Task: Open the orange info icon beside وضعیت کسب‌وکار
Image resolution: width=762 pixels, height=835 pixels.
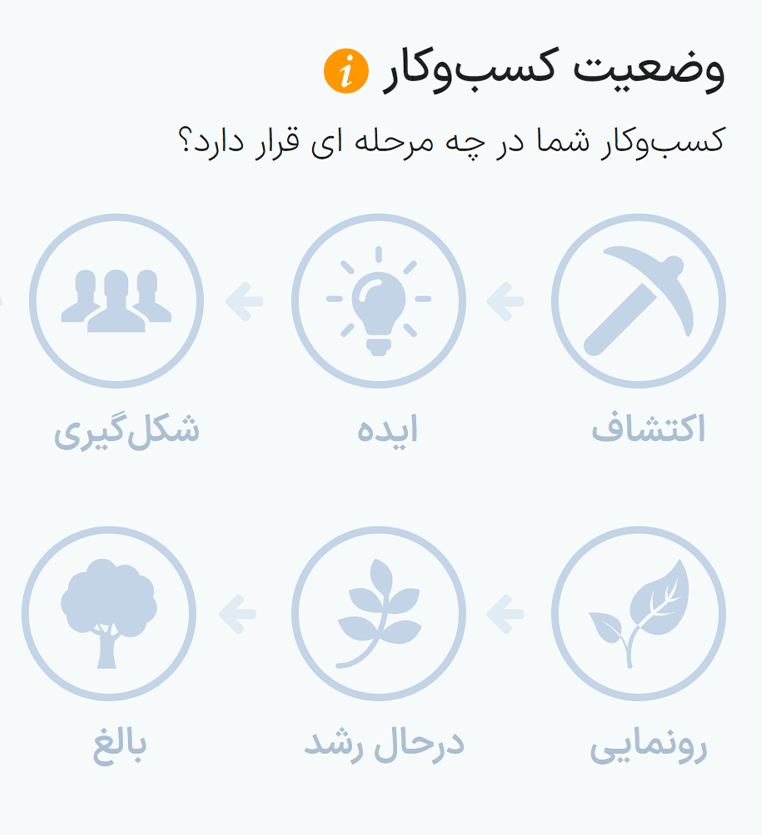Action: 346,73
